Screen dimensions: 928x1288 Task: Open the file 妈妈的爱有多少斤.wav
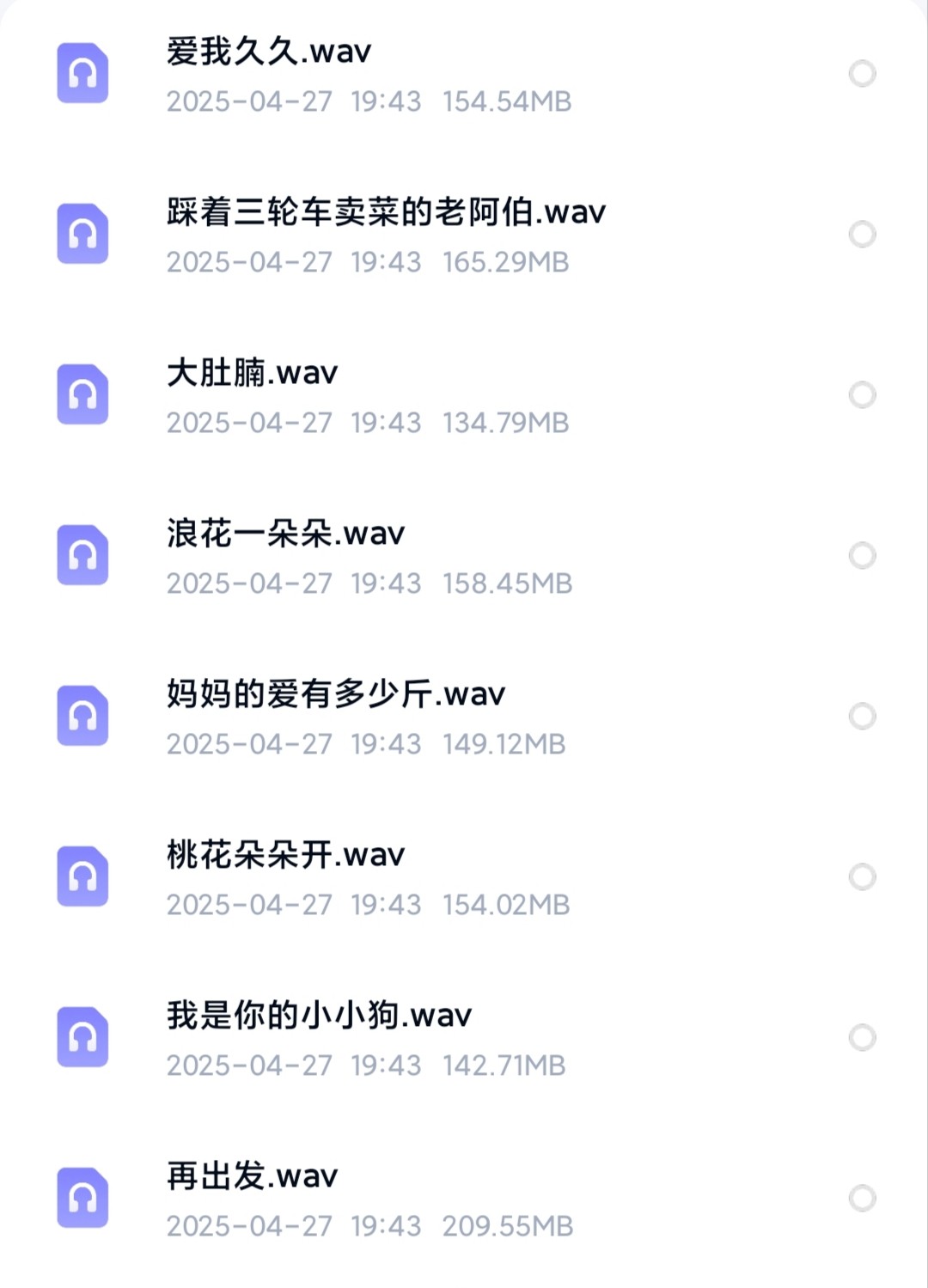pyautogui.click(x=336, y=693)
